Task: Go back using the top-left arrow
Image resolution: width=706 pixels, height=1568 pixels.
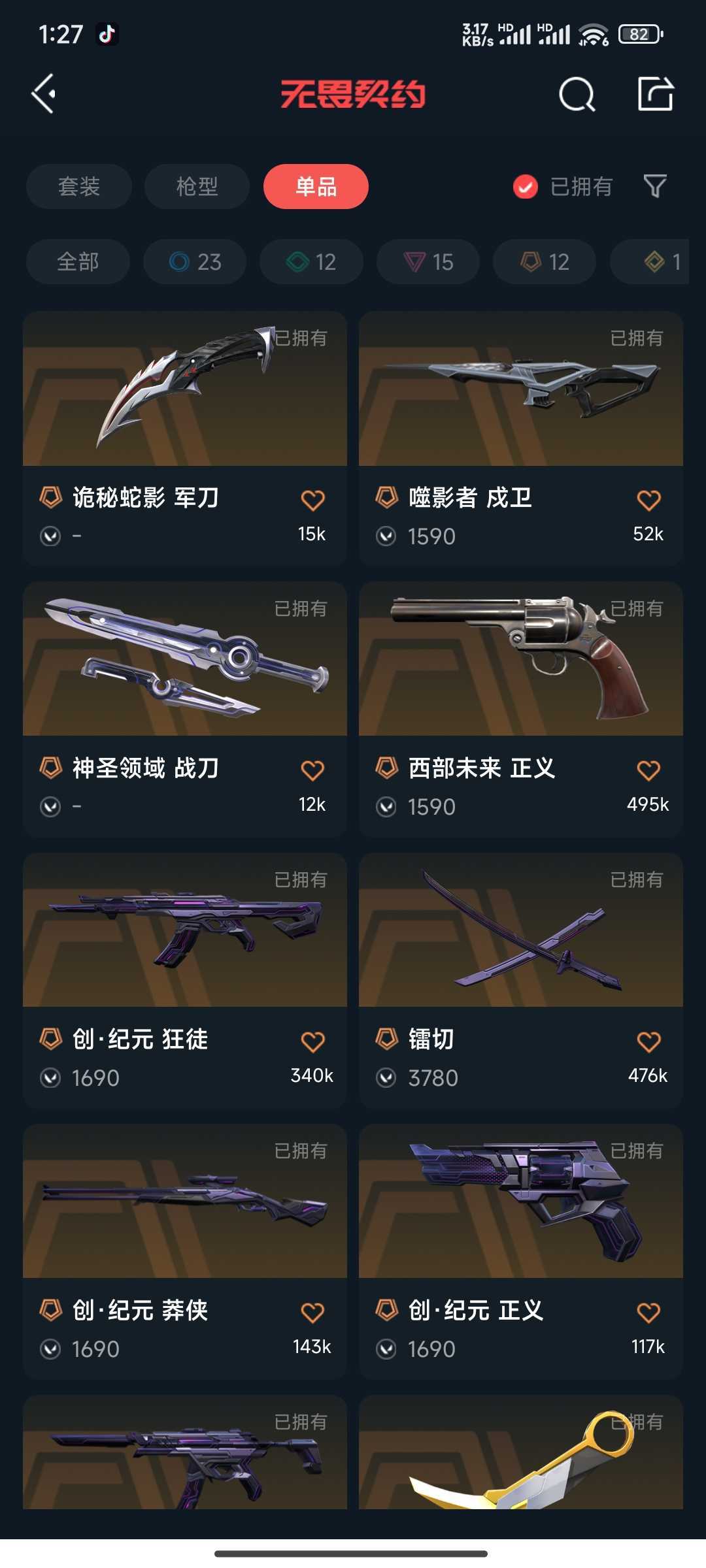Action: tap(44, 94)
